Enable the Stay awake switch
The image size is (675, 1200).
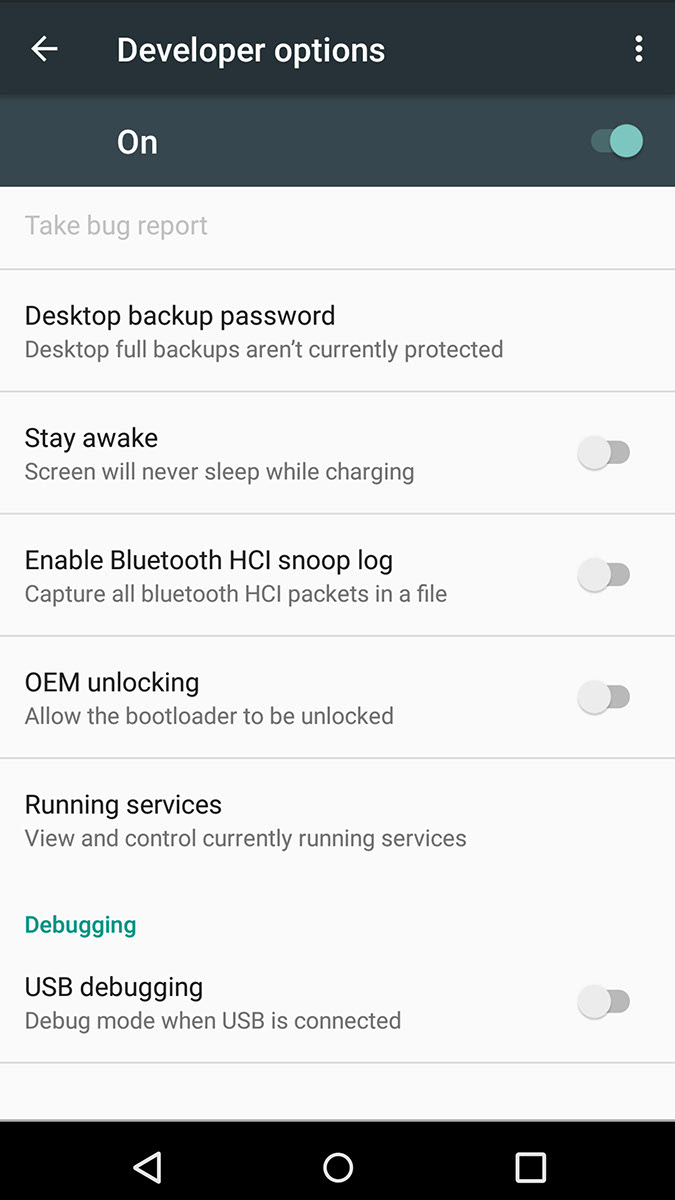point(604,453)
